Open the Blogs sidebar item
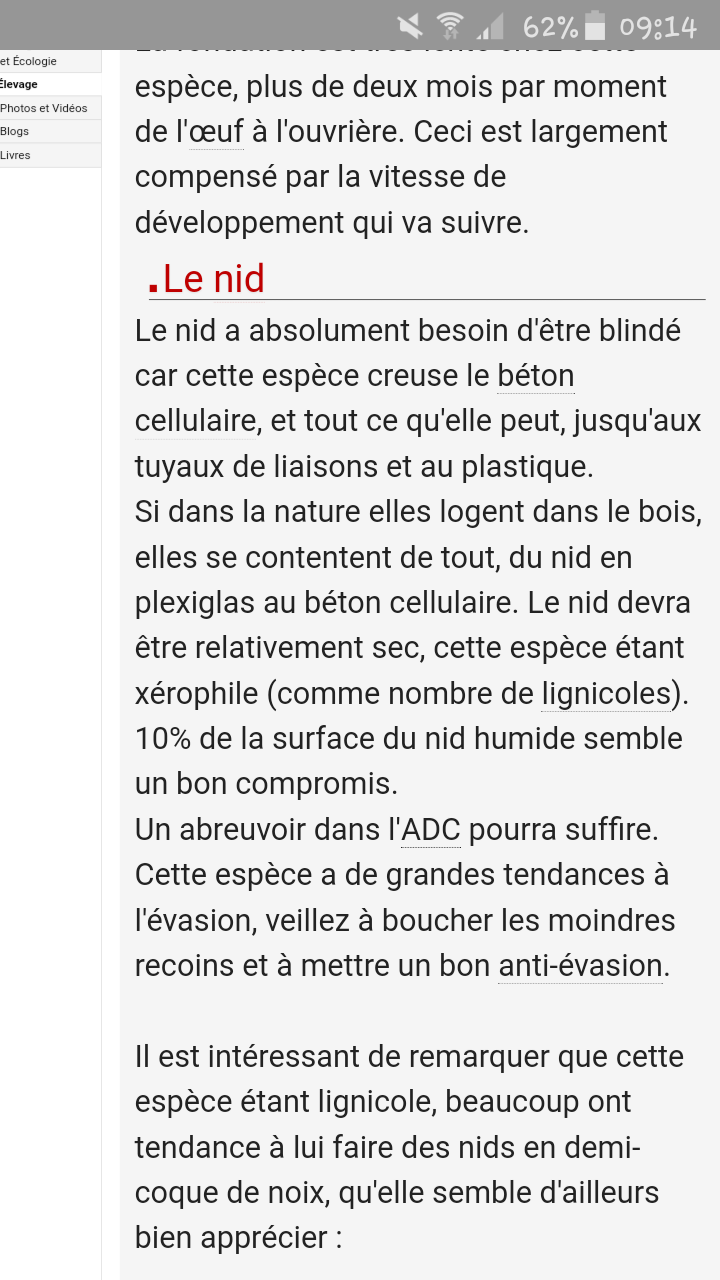This screenshot has width=720, height=1280. (15, 131)
